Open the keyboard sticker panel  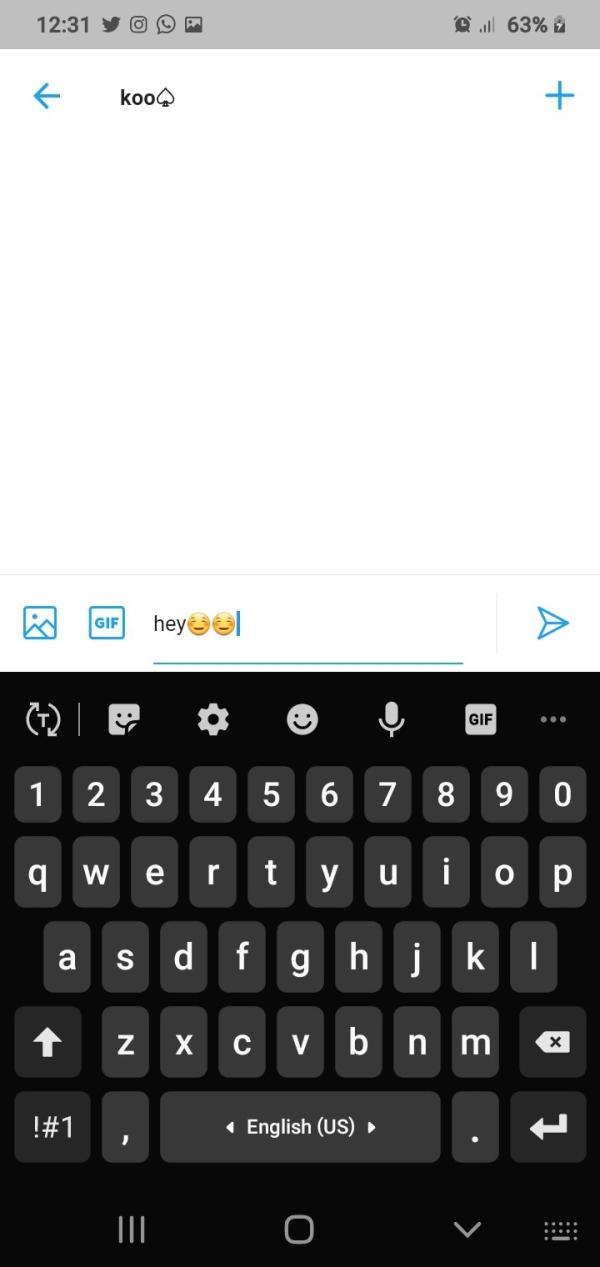(124, 719)
